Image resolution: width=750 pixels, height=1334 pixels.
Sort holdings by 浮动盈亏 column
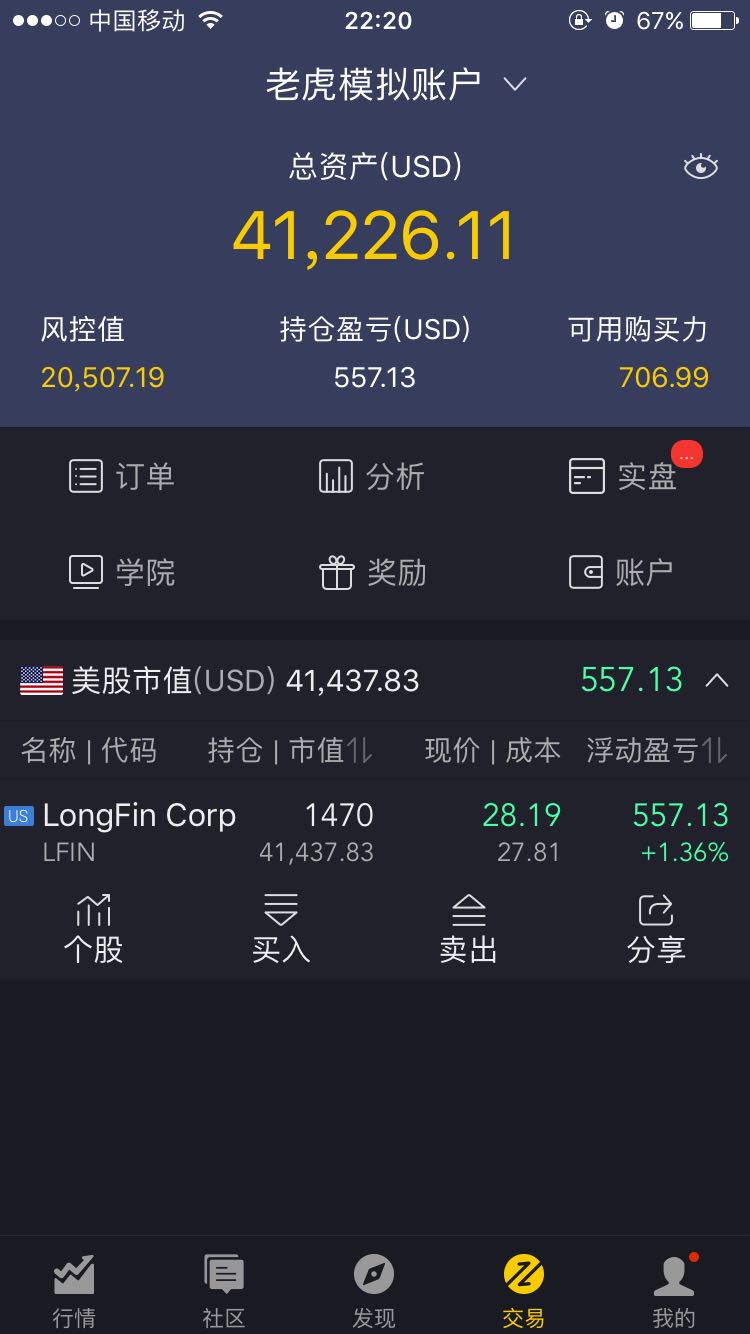pos(656,750)
